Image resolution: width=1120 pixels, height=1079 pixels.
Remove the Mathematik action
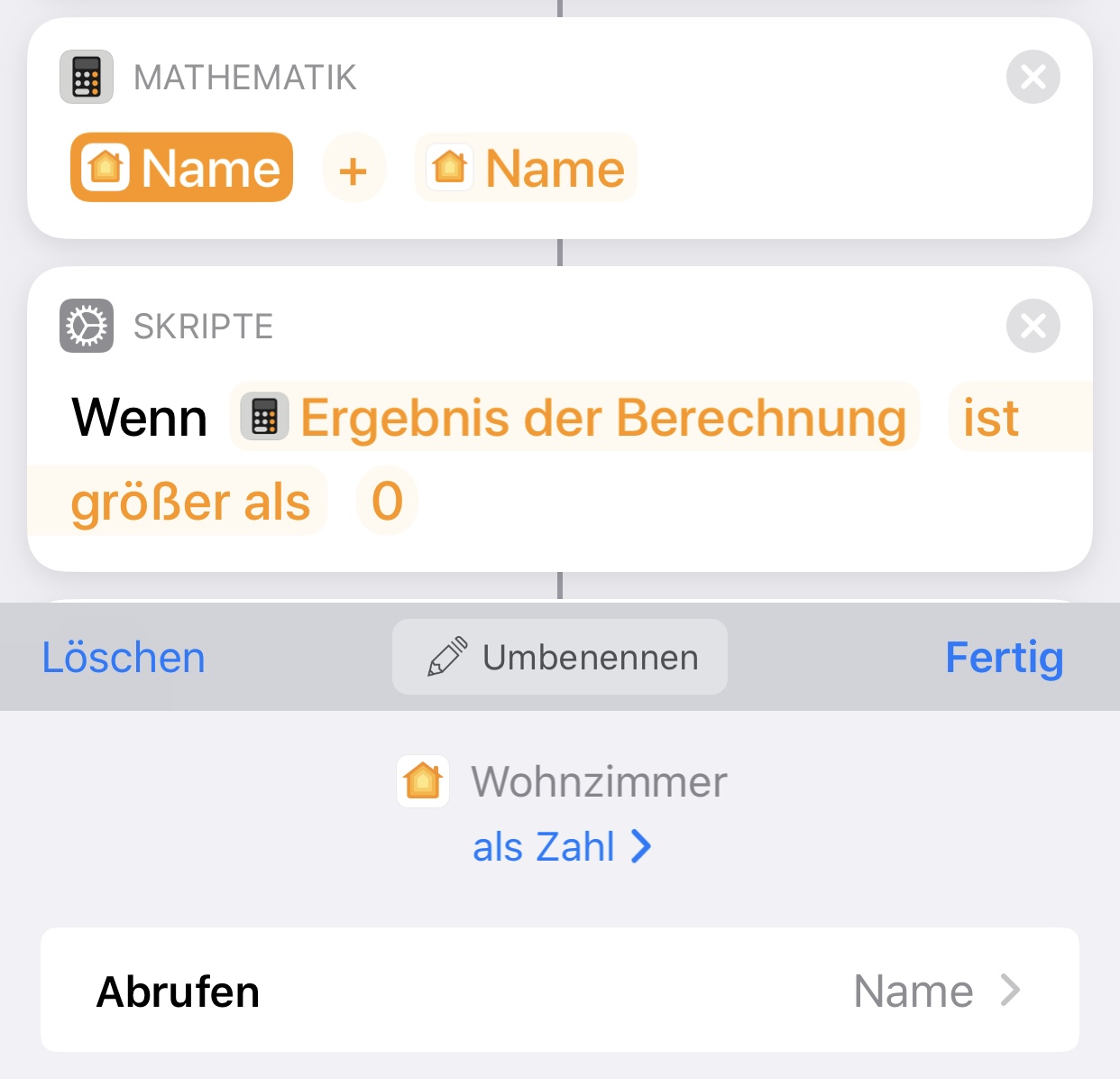(1033, 78)
